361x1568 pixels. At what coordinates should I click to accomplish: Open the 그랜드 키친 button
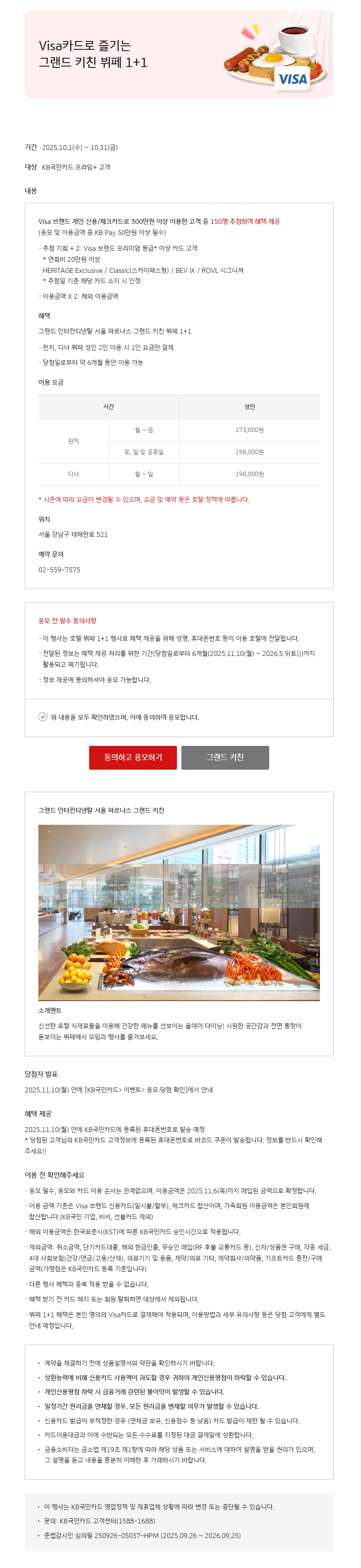pyautogui.click(x=224, y=757)
